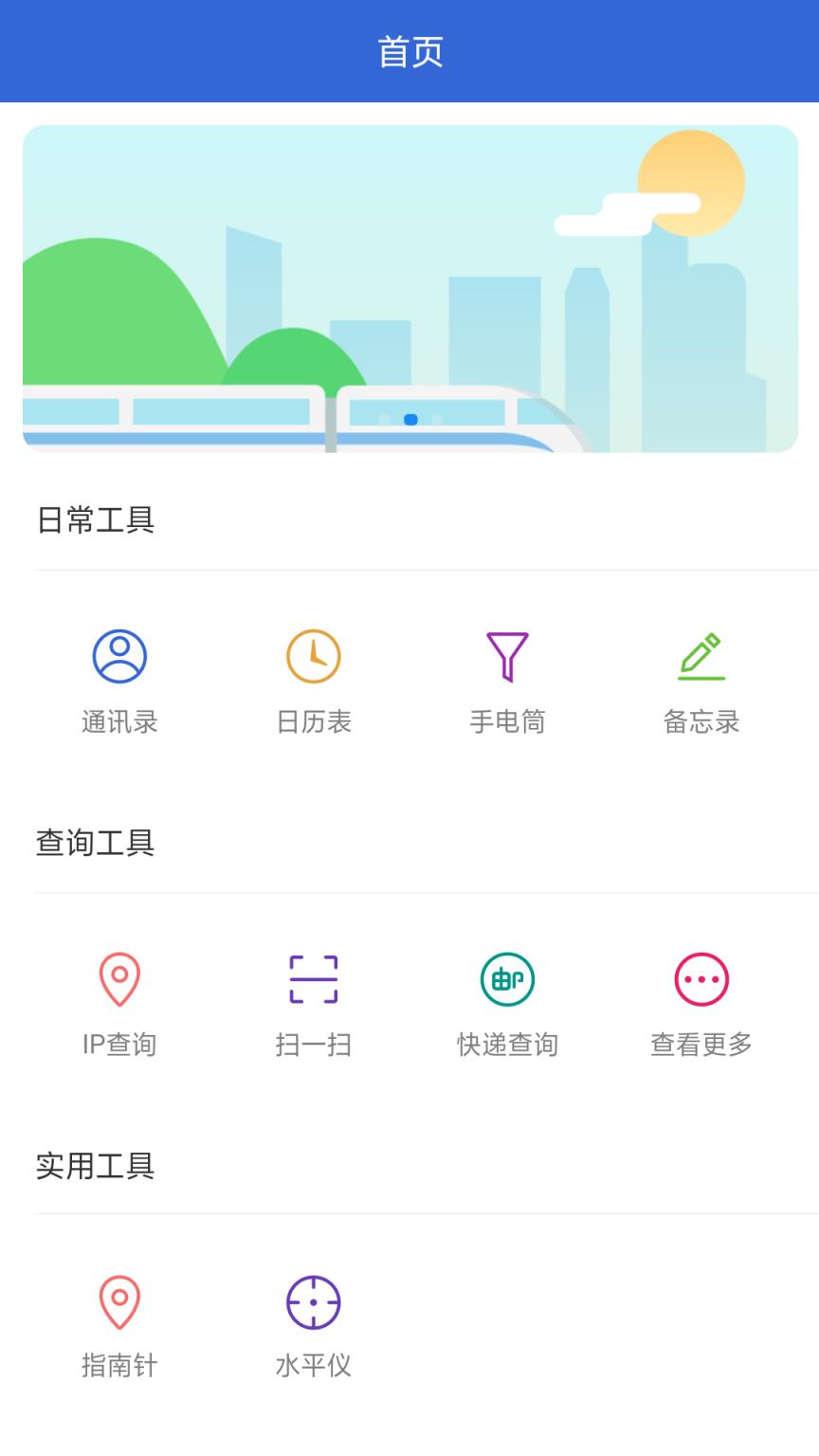
Task: Select the 首页 title tab
Action: pos(409,50)
